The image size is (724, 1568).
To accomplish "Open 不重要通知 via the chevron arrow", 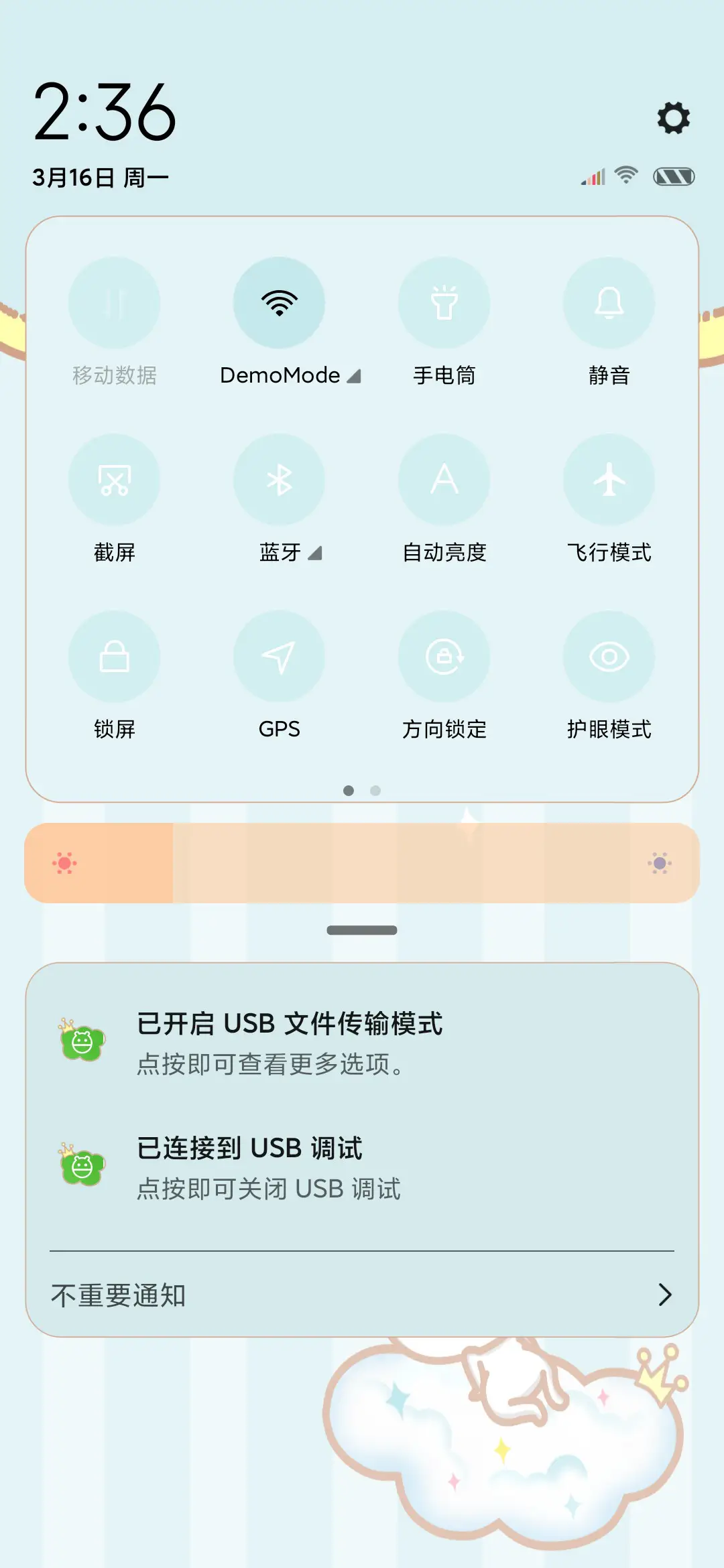I will tap(664, 1295).
